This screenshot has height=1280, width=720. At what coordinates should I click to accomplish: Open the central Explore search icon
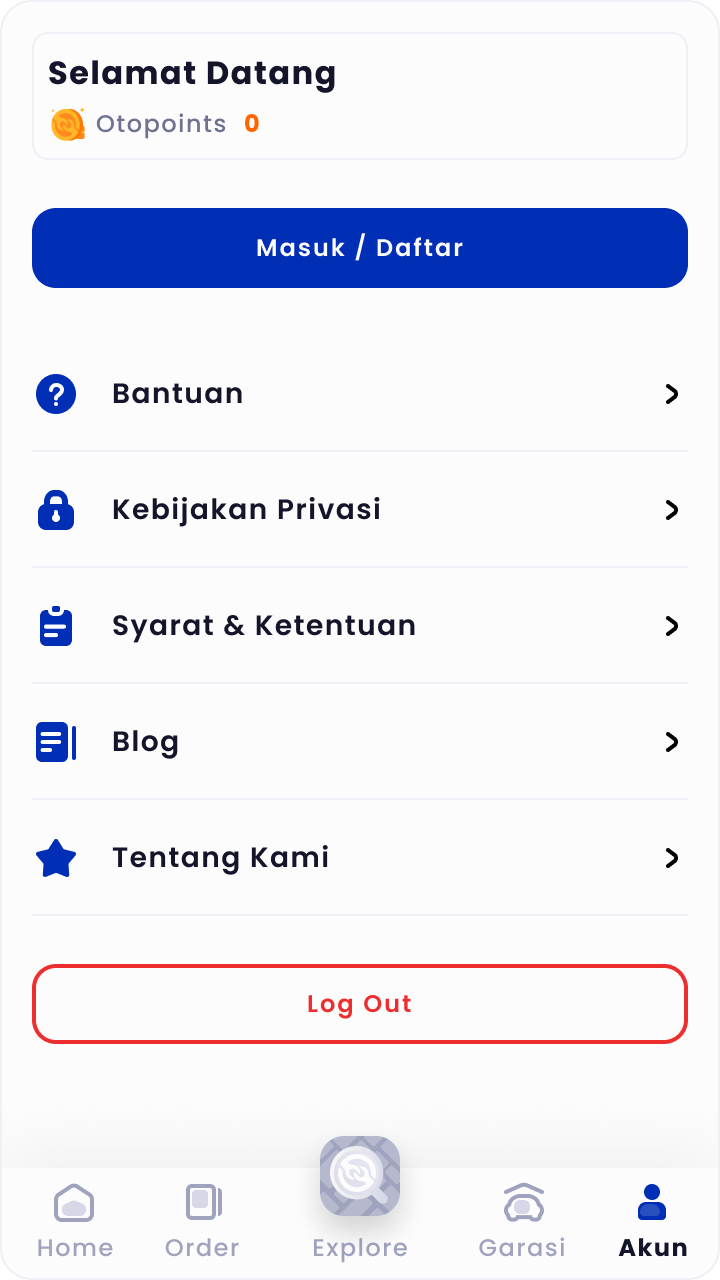tap(360, 1176)
